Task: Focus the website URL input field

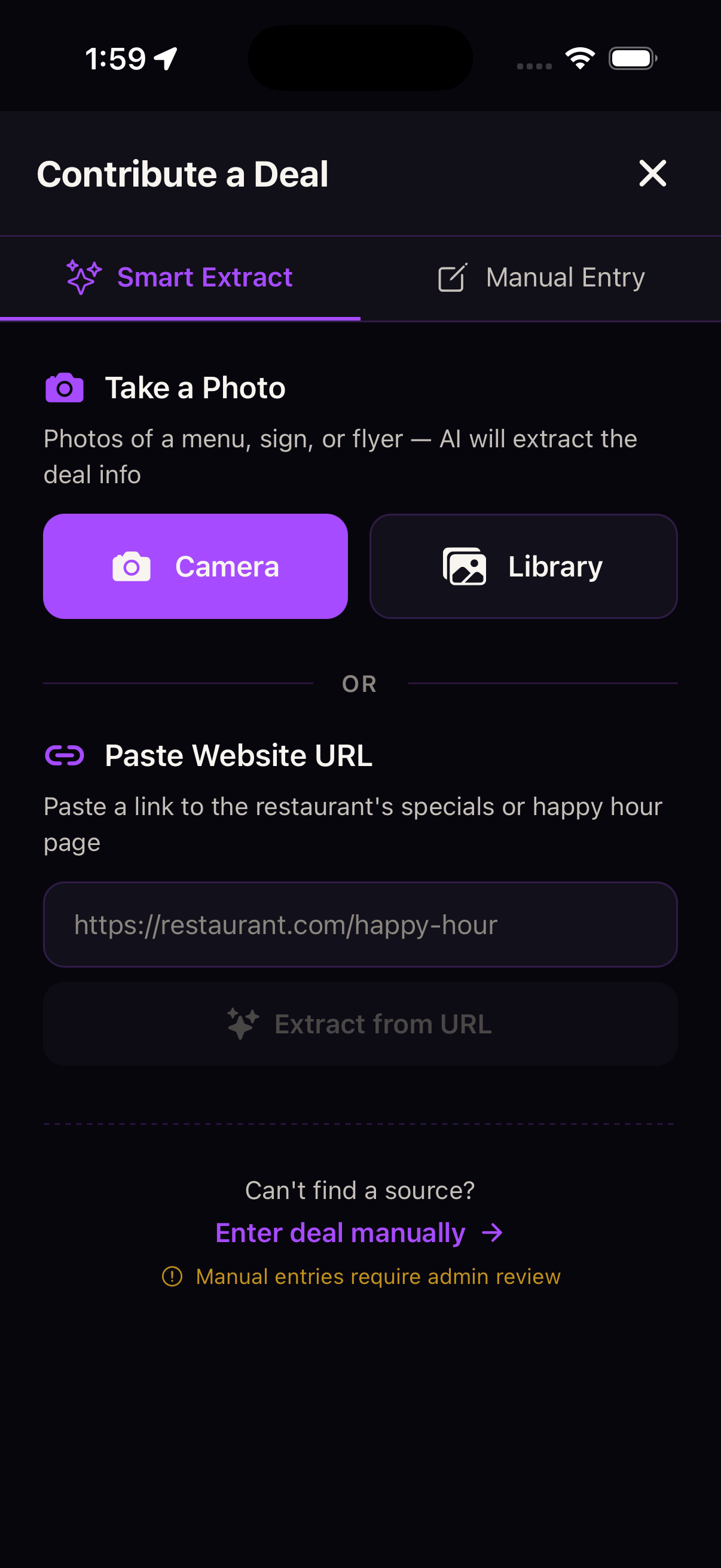Action: [360, 924]
